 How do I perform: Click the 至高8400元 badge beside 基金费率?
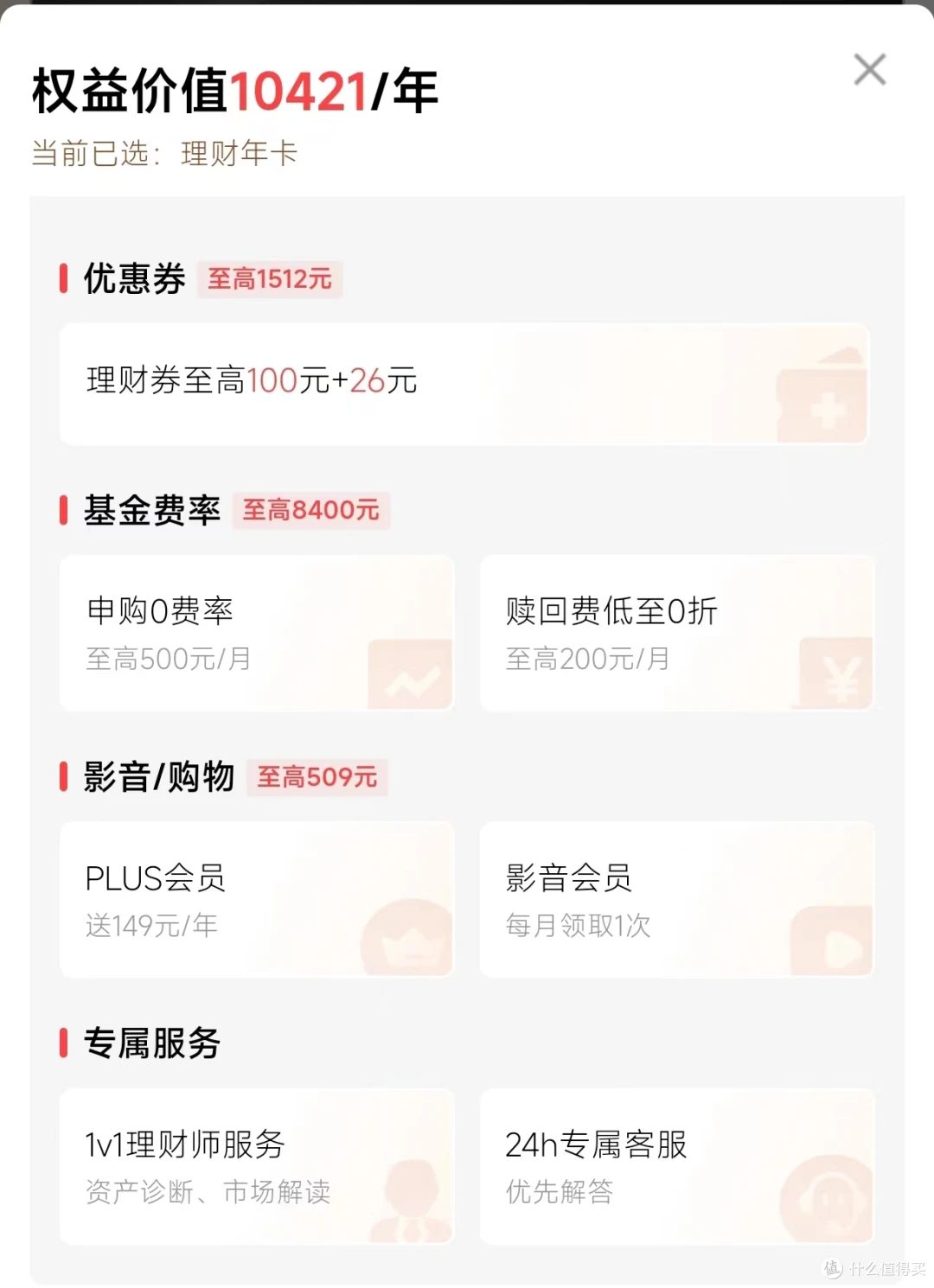click(x=311, y=511)
